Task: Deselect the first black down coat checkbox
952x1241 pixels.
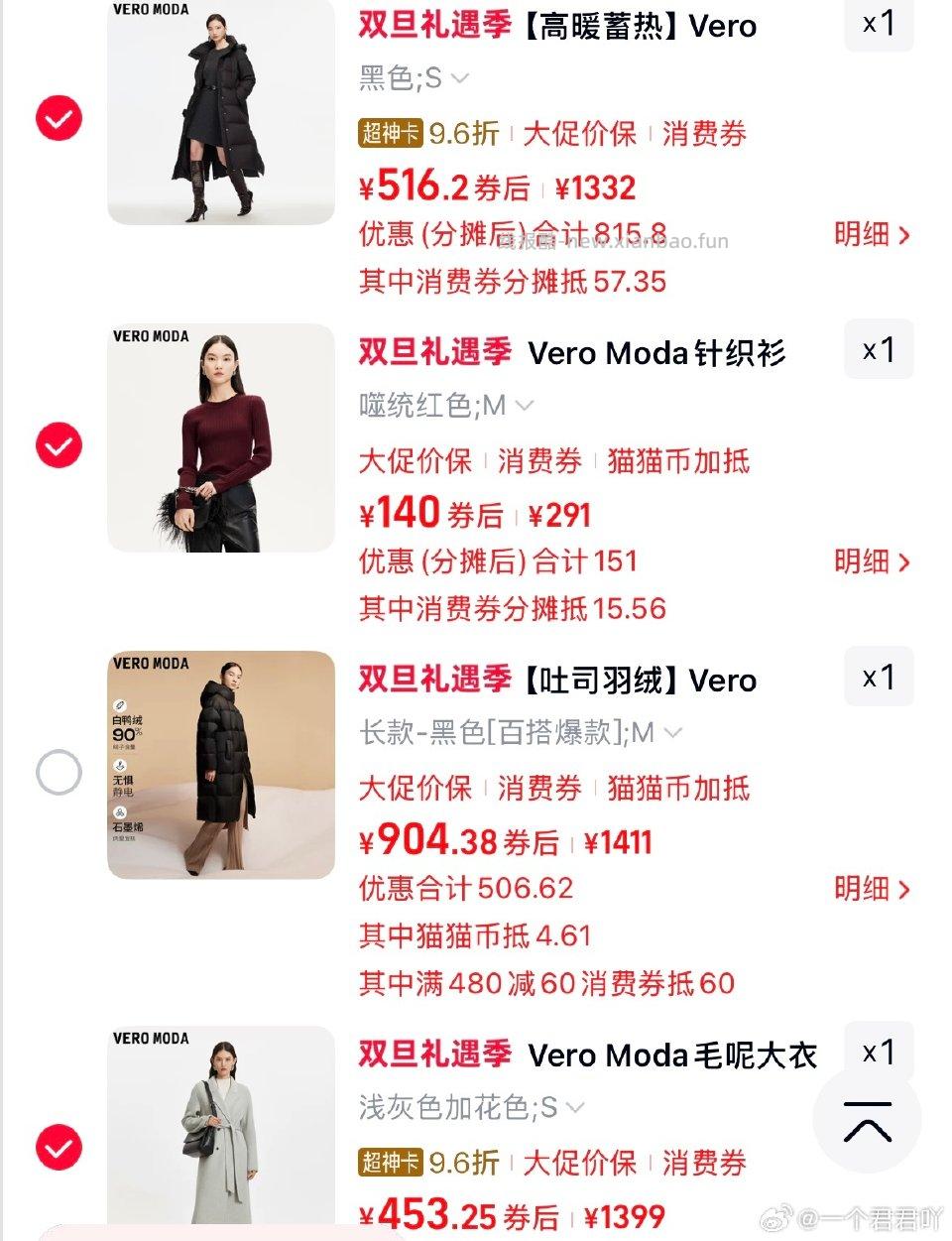Action: pos(59,119)
